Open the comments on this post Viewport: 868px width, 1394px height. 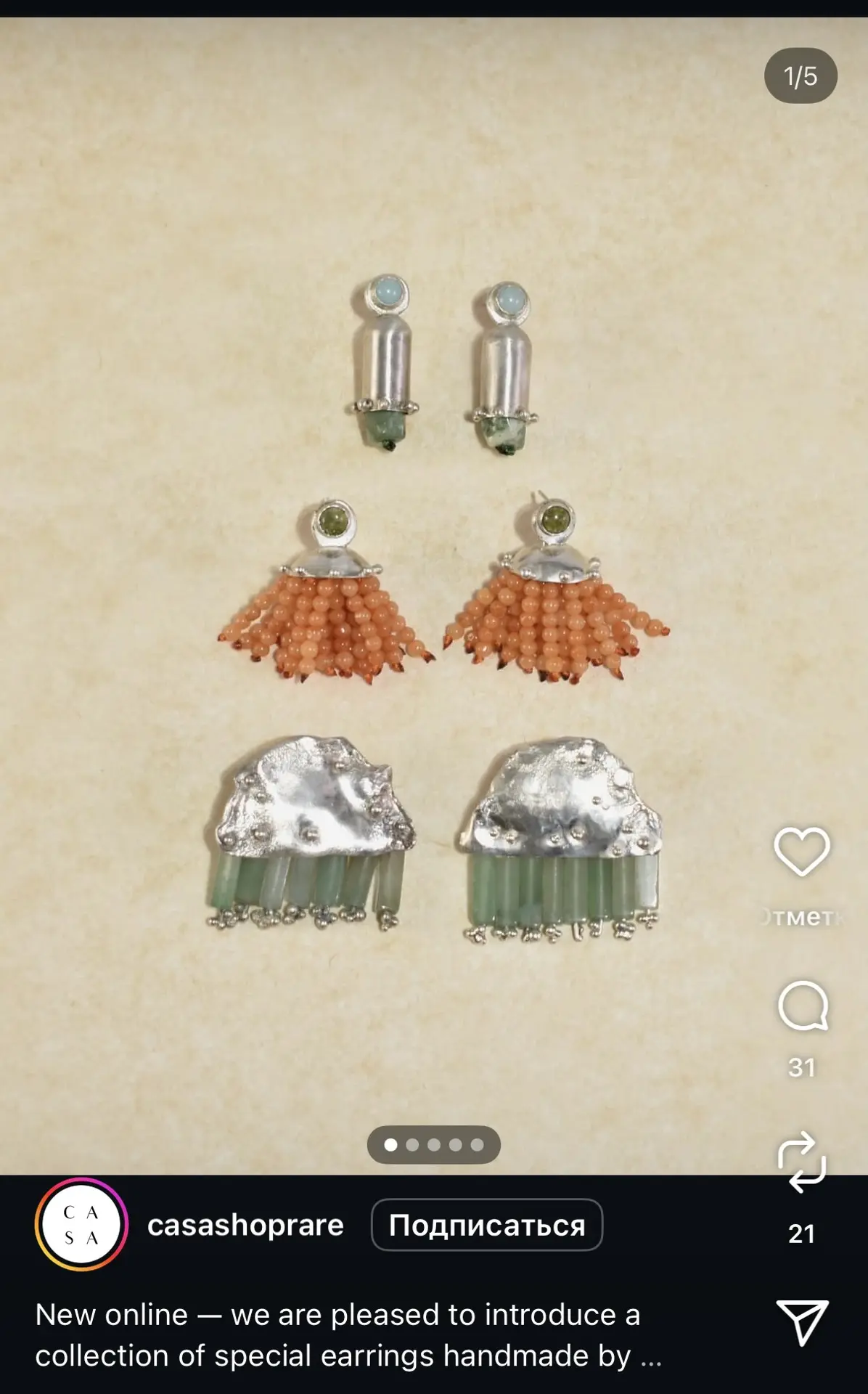[x=803, y=1006]
